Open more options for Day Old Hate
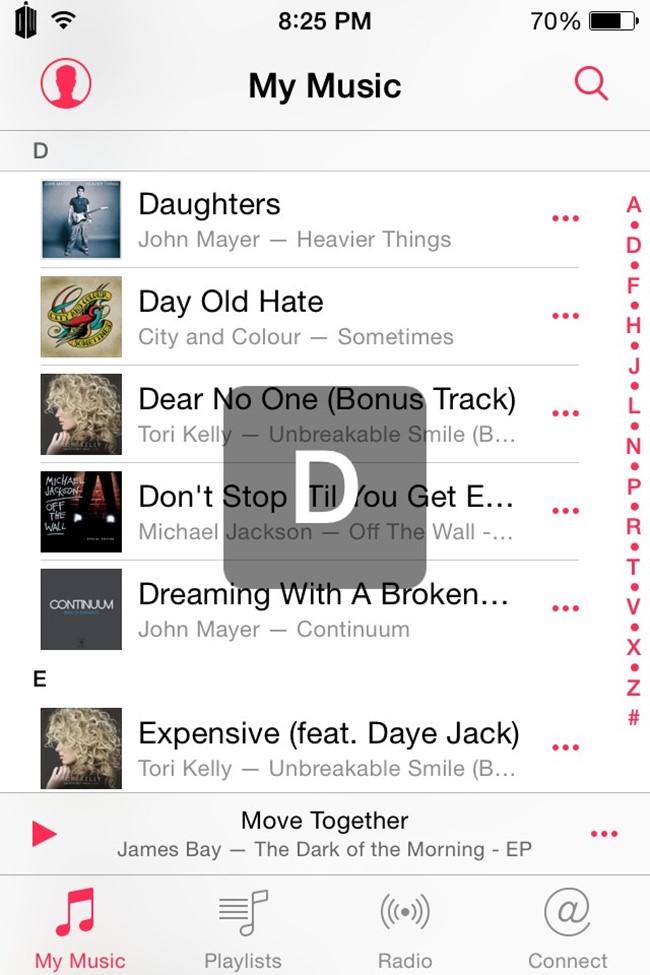 565,316
